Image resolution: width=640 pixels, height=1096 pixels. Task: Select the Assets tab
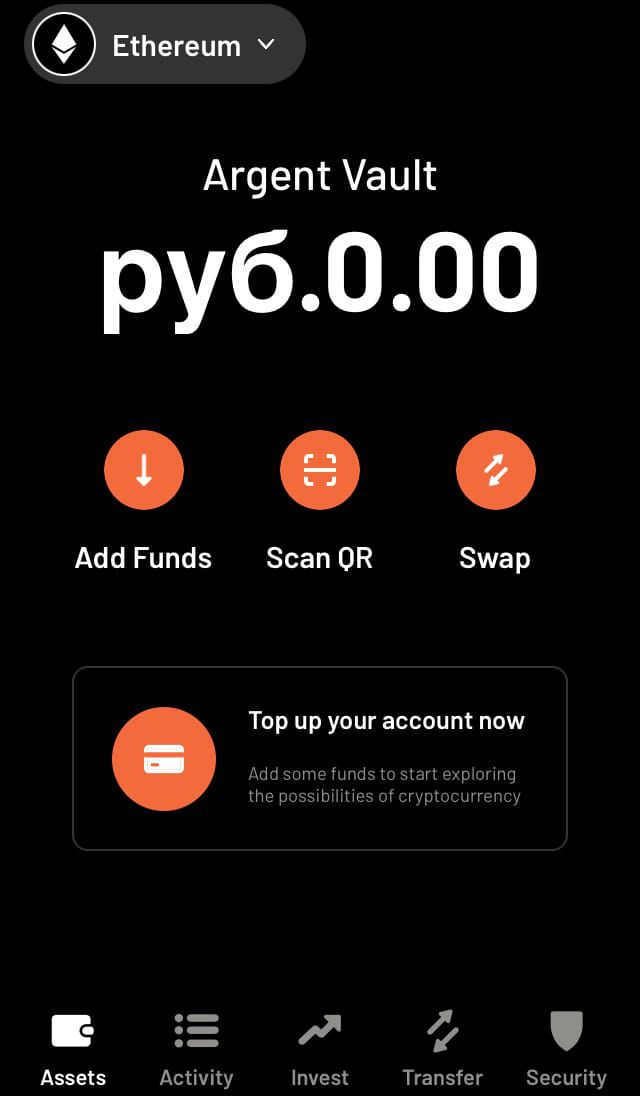point(73,1048)
